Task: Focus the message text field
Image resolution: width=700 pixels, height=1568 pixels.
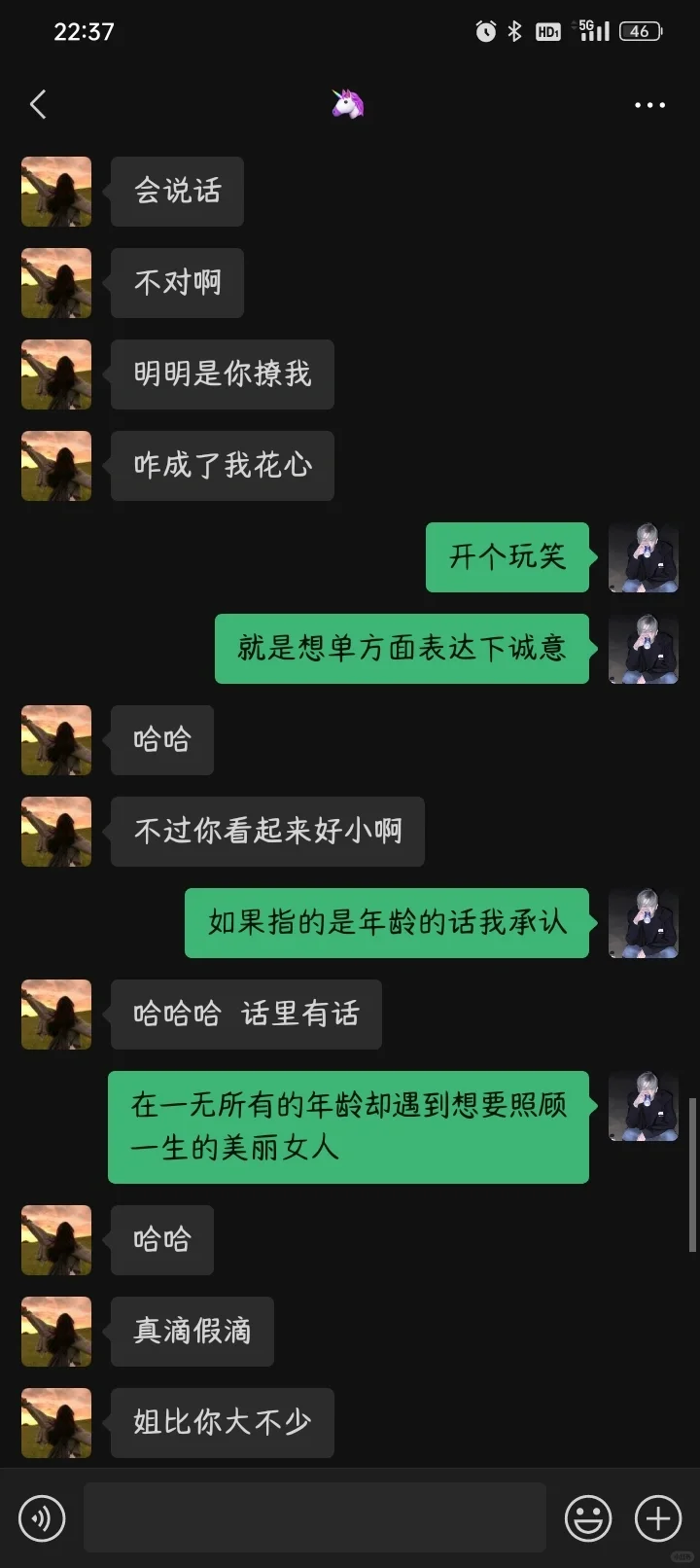Action: pos(315,1517)
